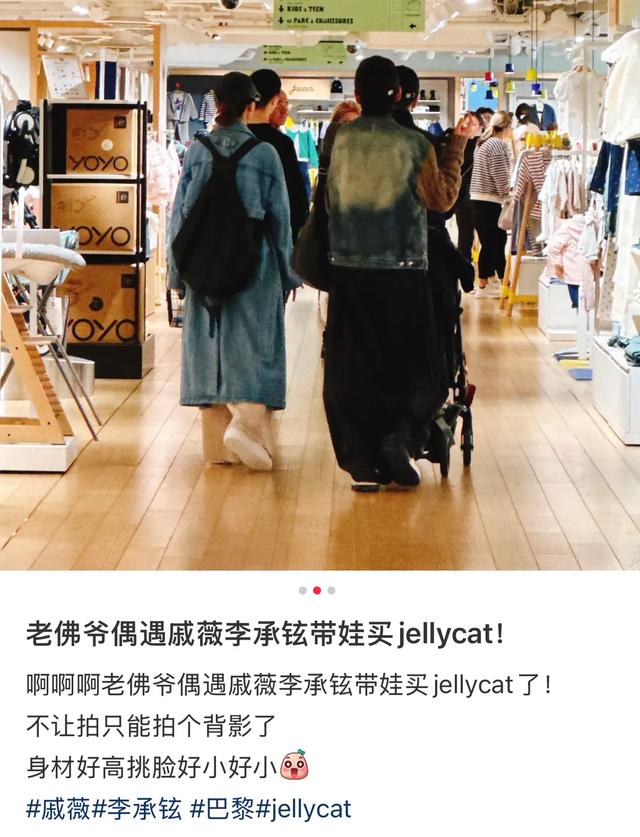View the post photo in full screen

click(x=320, y=285)
